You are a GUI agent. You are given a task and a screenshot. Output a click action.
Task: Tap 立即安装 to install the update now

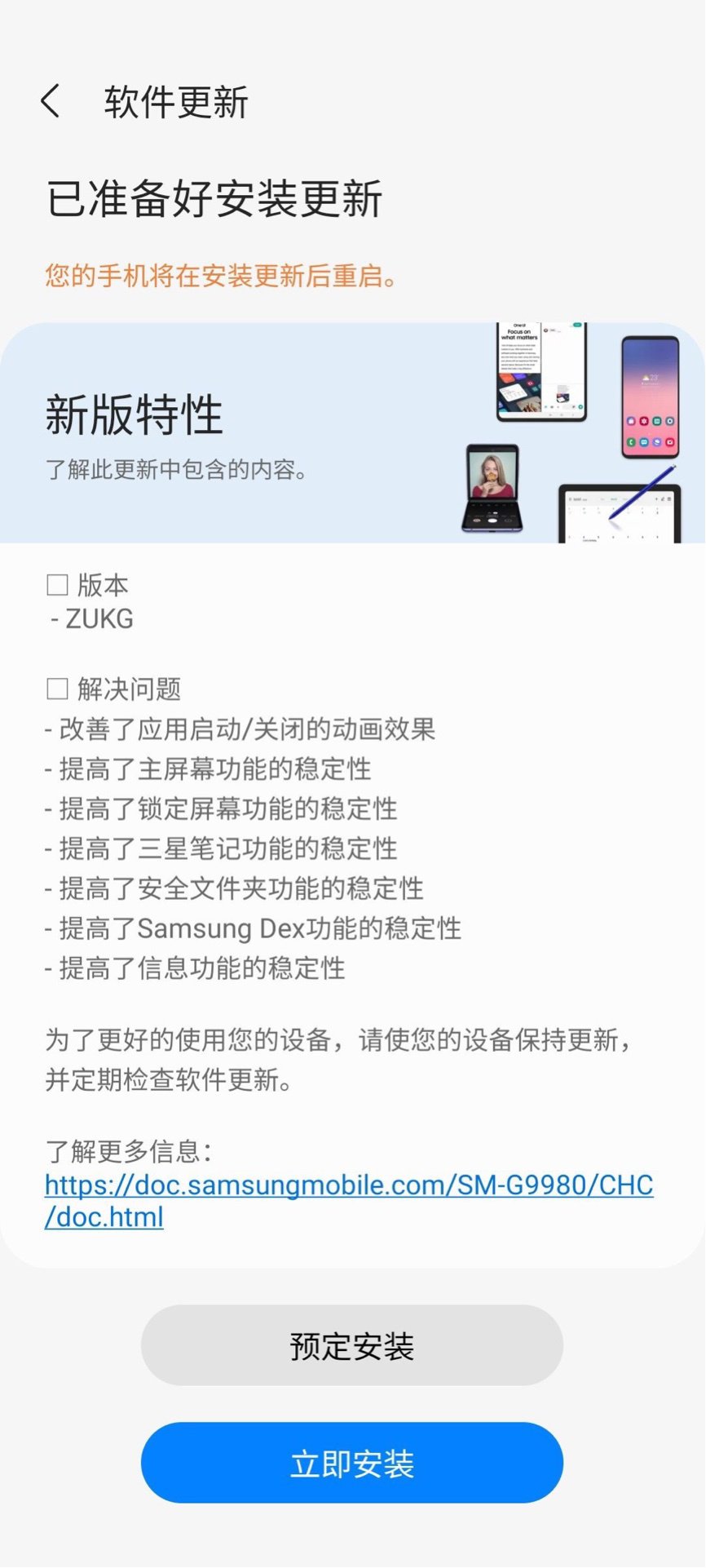click(x=352, y=1464)
